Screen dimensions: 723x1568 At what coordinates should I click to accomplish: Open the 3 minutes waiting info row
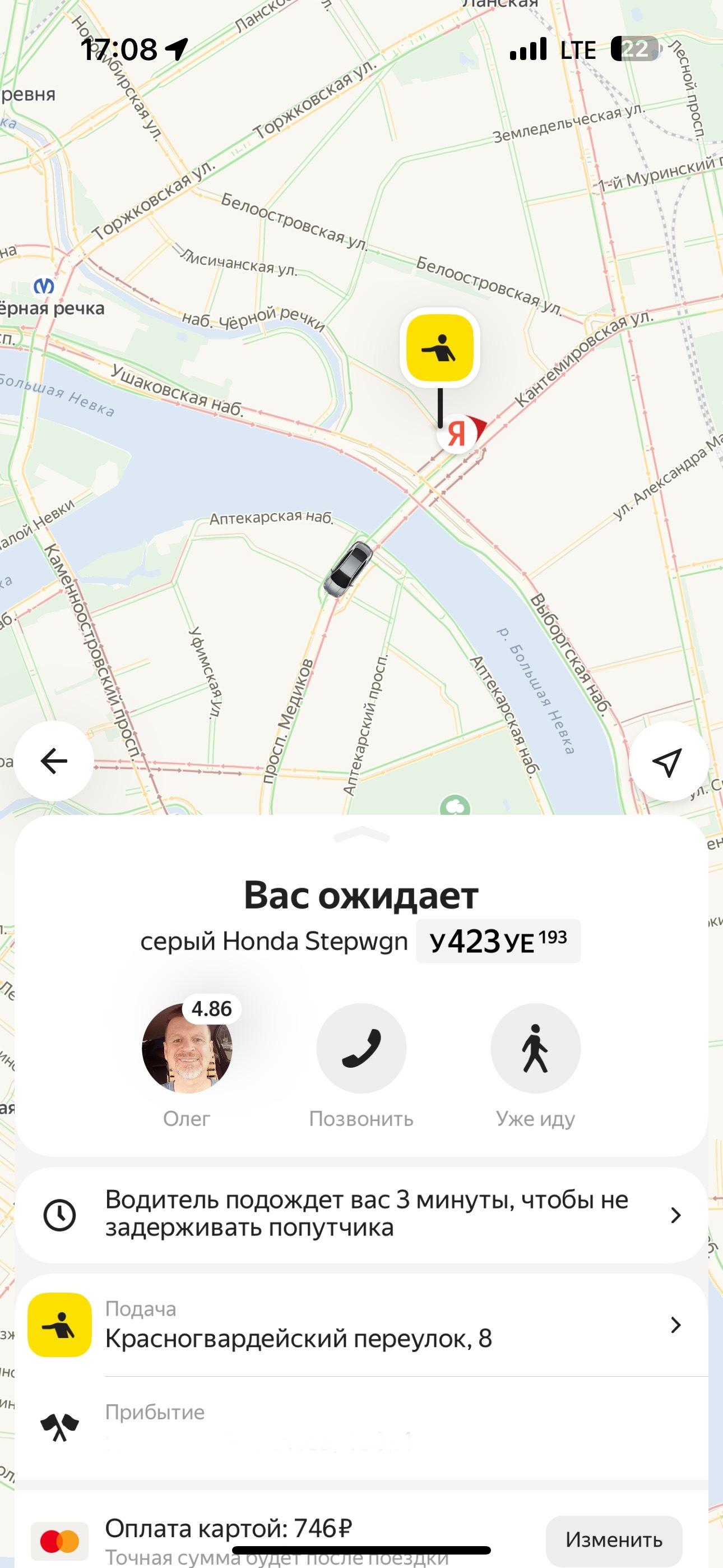(x=361, y=1215)
